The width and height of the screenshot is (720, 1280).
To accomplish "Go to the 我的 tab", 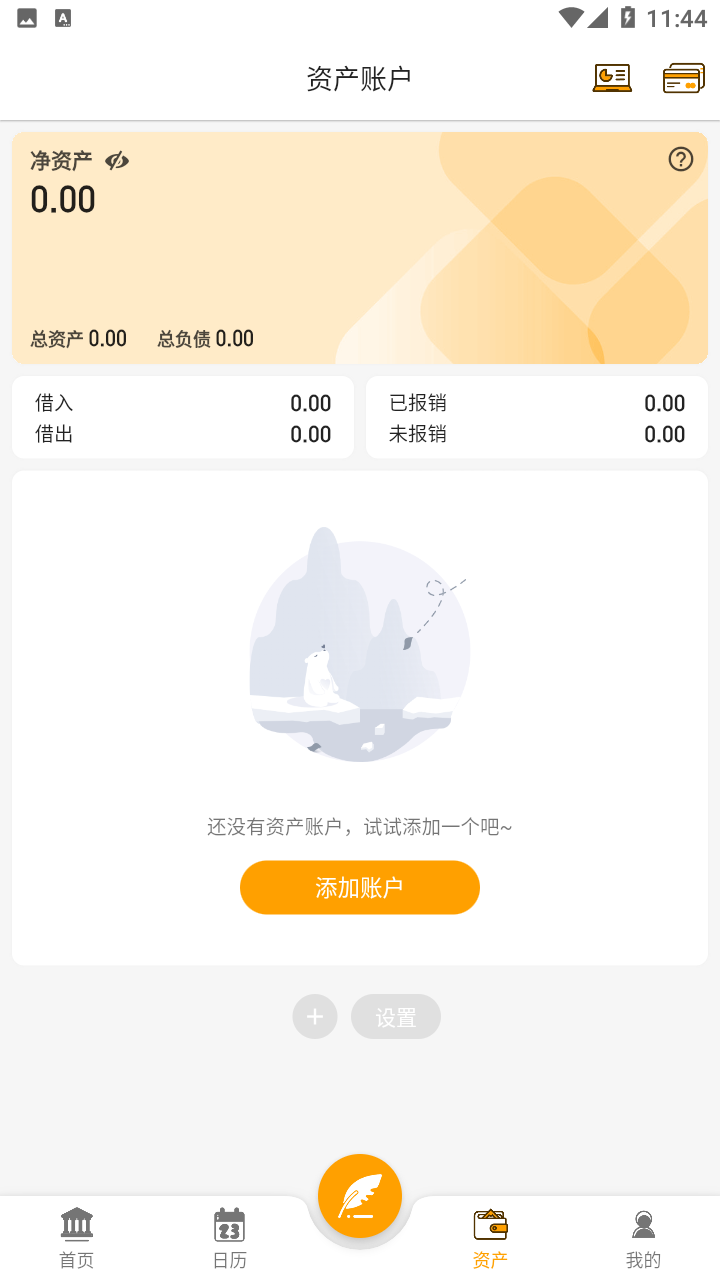I will click(x=643, y=1237).
